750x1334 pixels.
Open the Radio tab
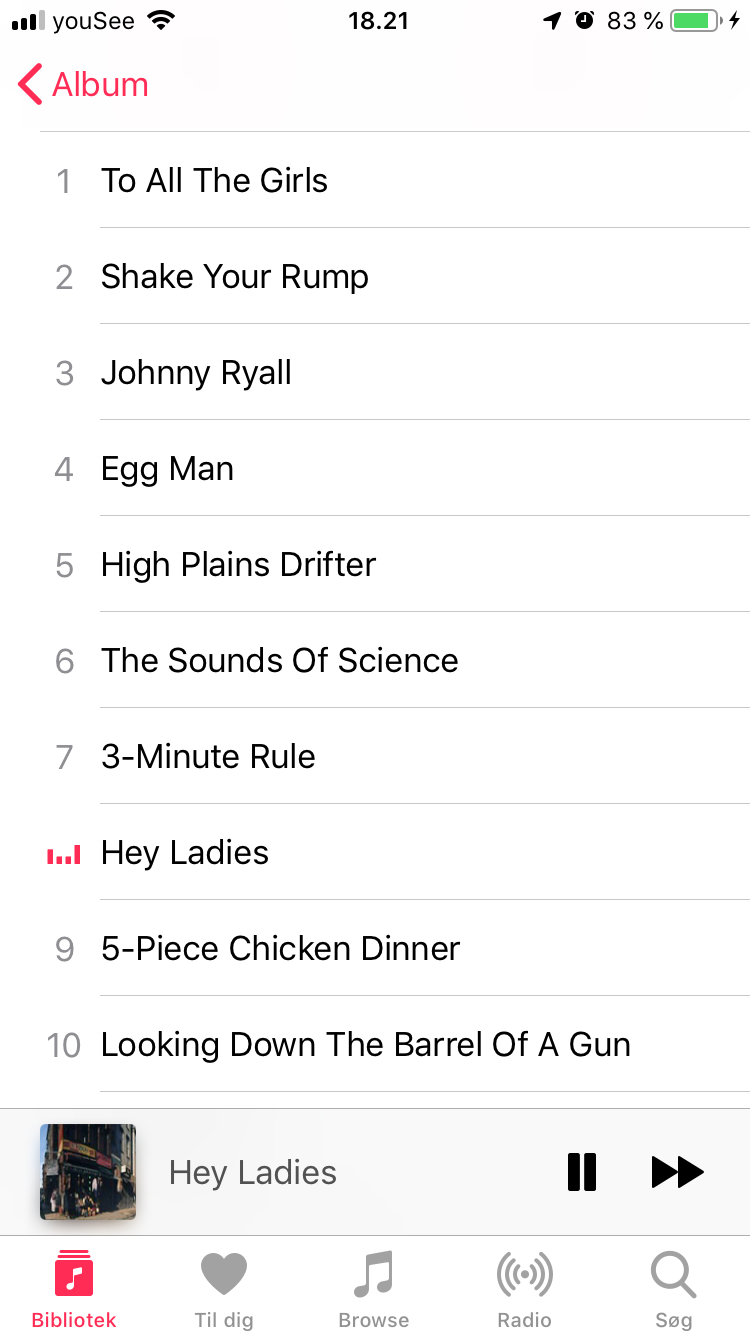coord(525,1289)
